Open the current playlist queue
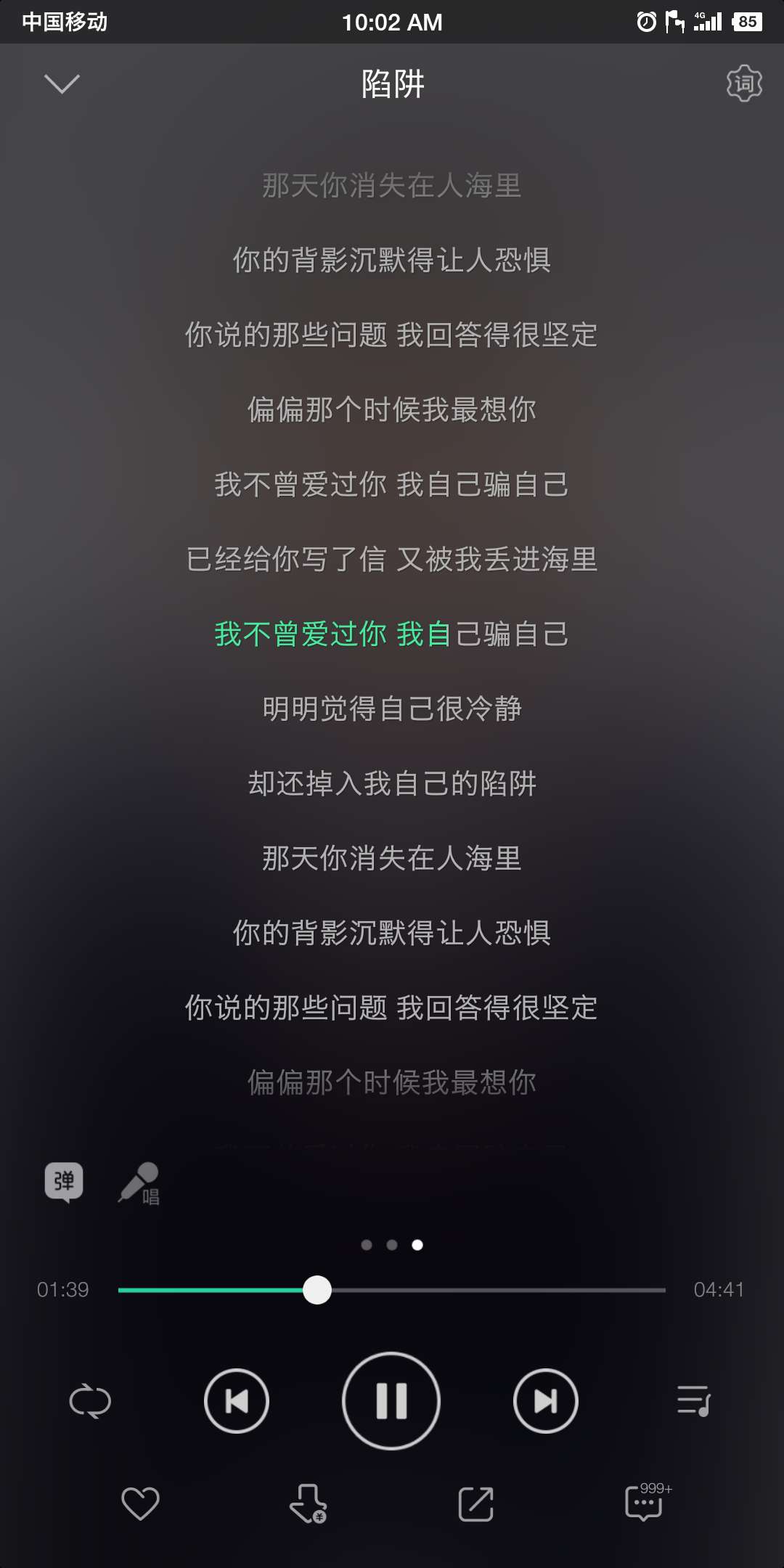 point(692,1401)
